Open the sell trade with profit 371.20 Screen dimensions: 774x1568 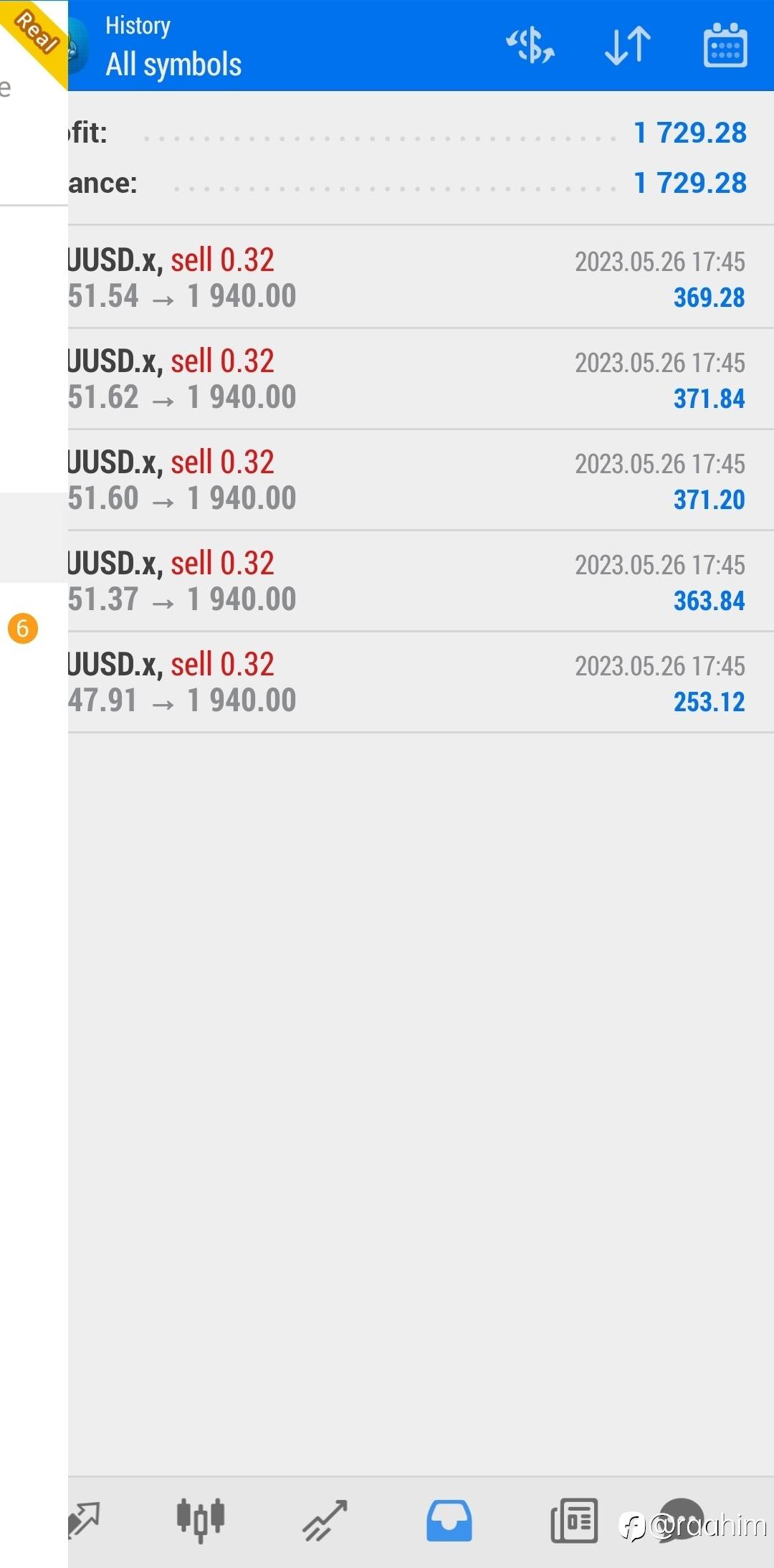pyautogui.click(x=421, y=480)
